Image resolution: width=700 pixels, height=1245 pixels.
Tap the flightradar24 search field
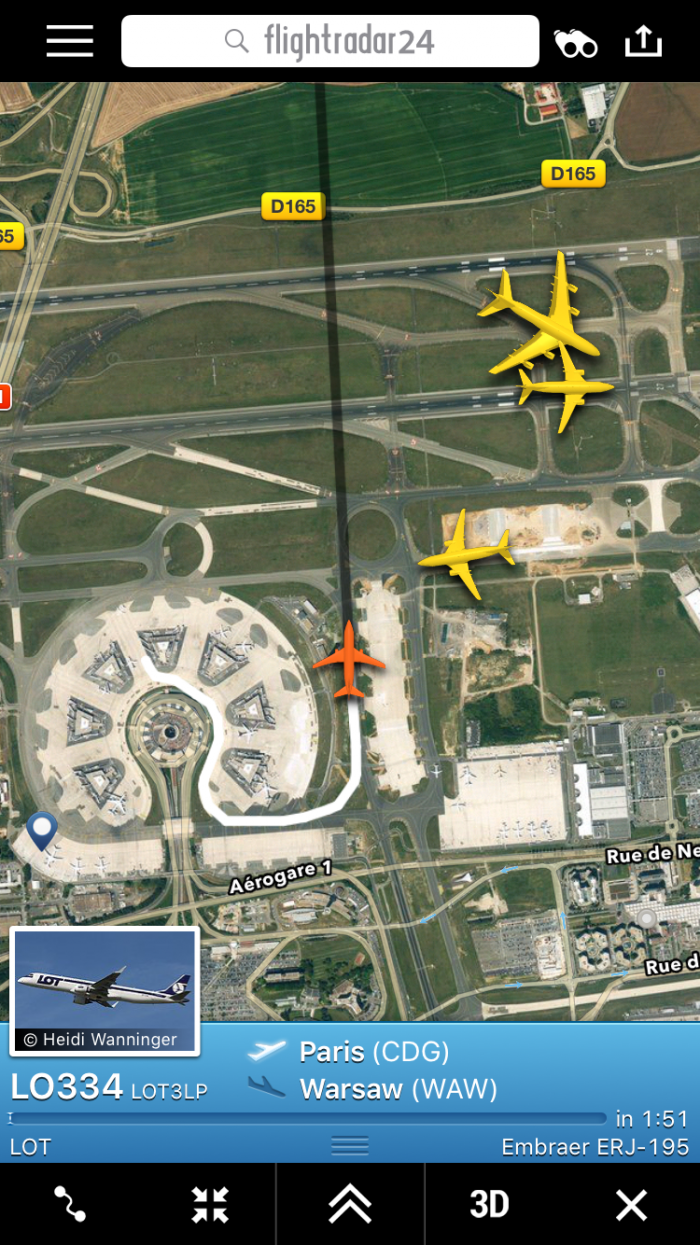coord(330,41)
